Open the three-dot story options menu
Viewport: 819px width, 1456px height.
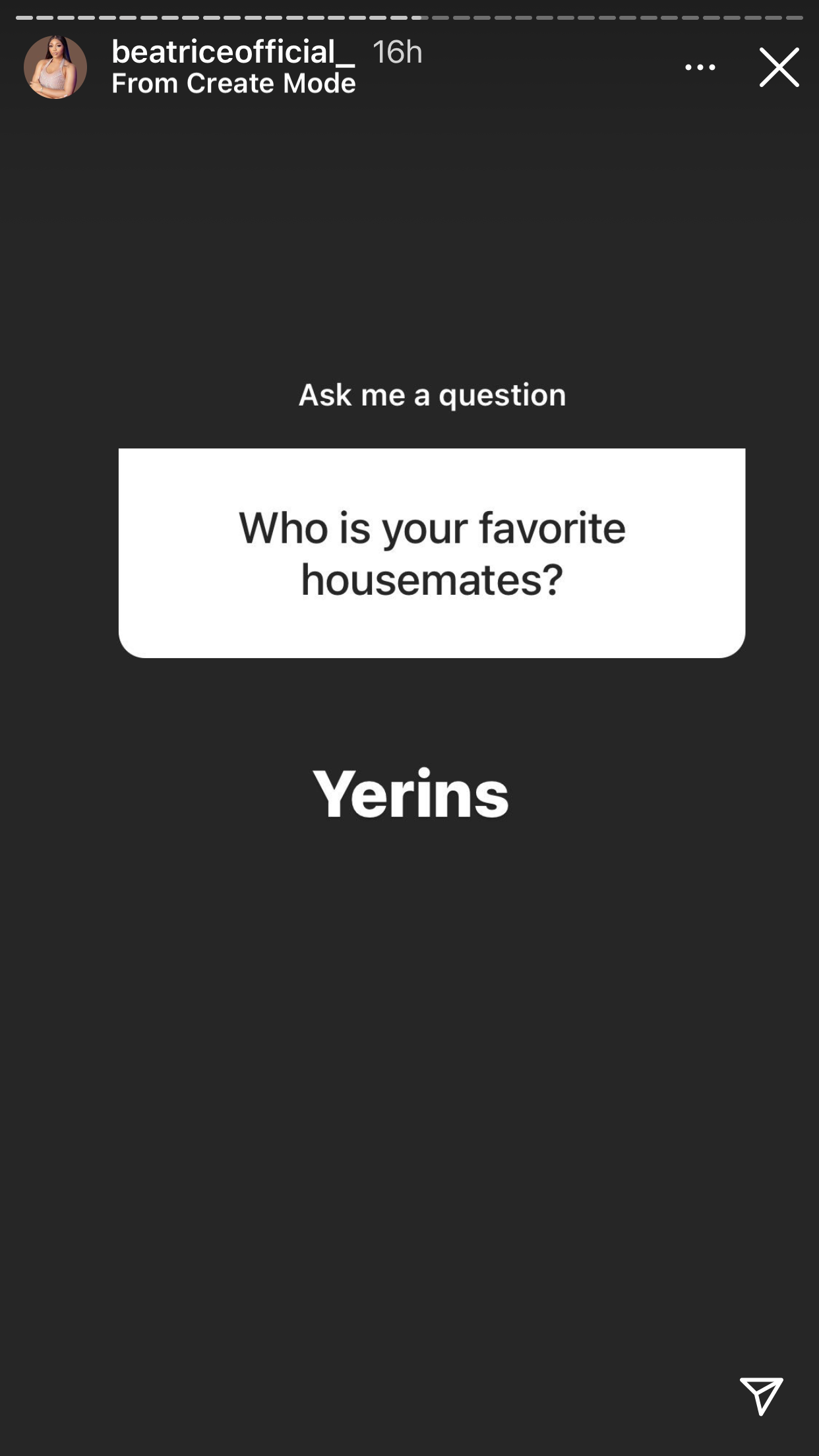tap(700, 67)
